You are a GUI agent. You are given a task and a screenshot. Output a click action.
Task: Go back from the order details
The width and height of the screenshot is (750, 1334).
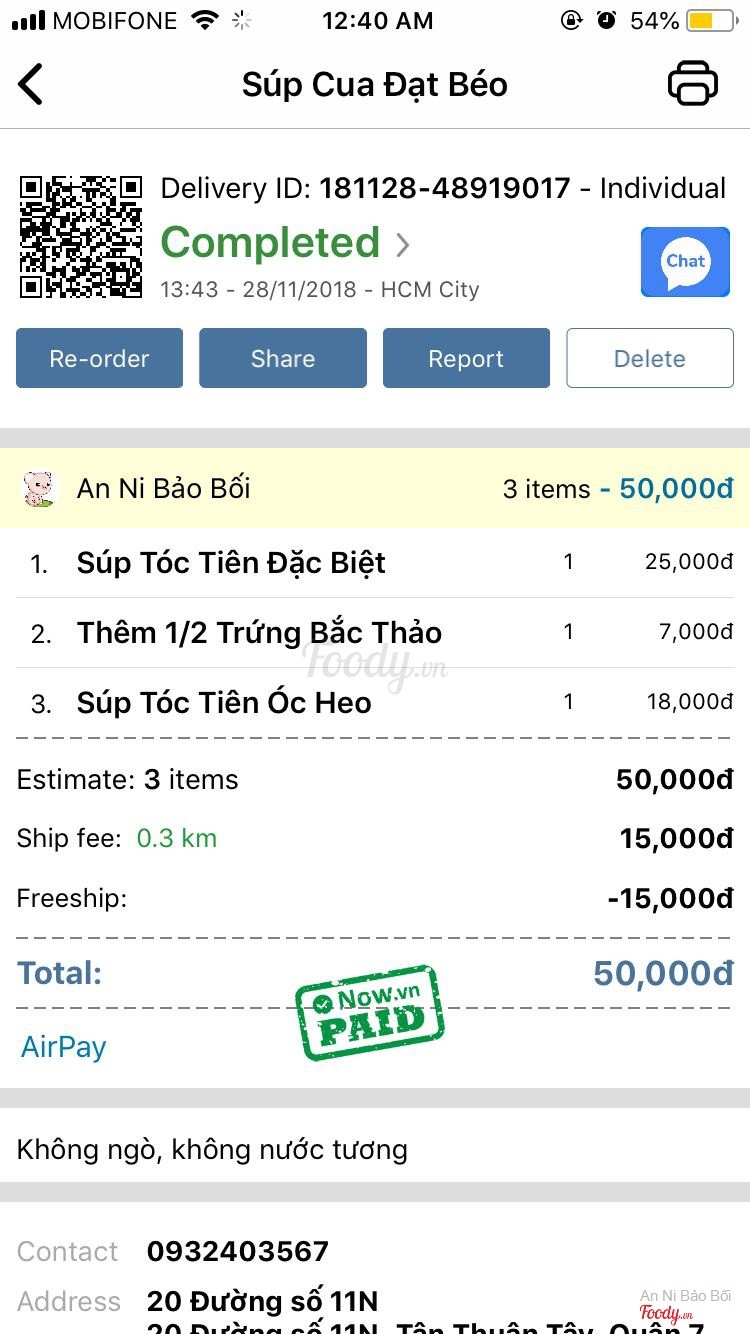click(x=31, y=84)
